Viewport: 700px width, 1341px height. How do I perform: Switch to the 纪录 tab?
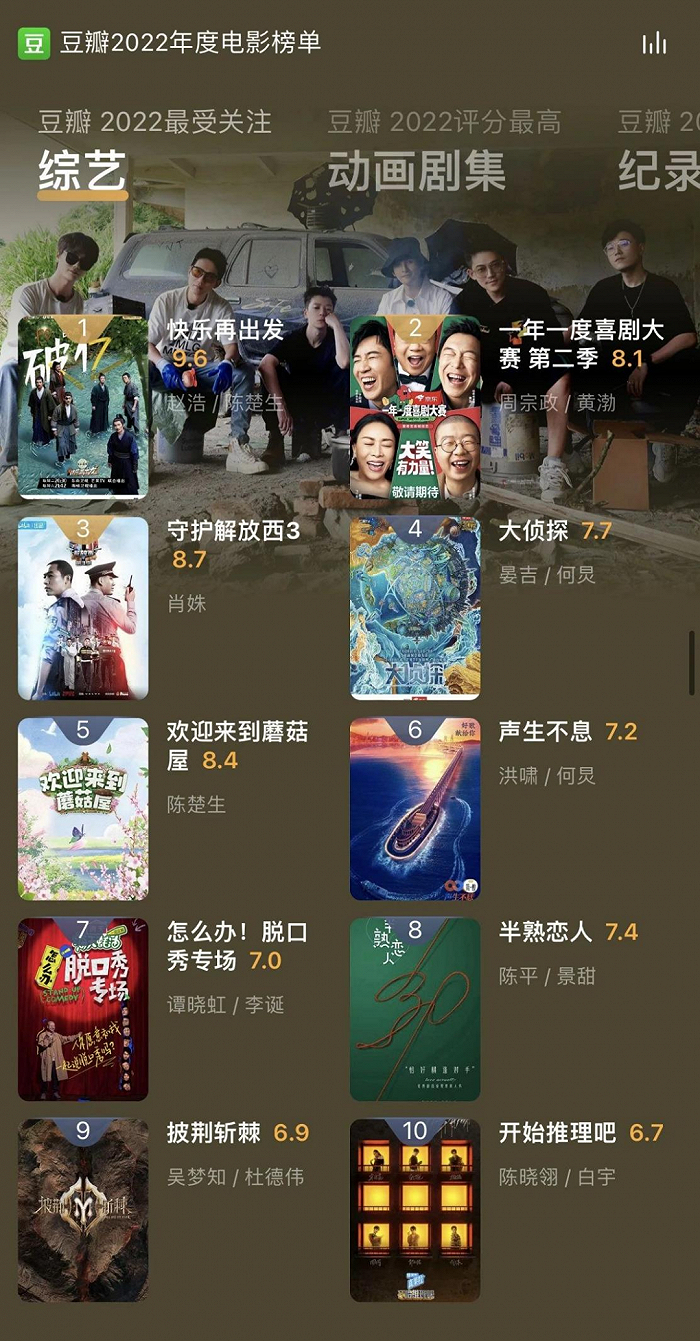657,171
